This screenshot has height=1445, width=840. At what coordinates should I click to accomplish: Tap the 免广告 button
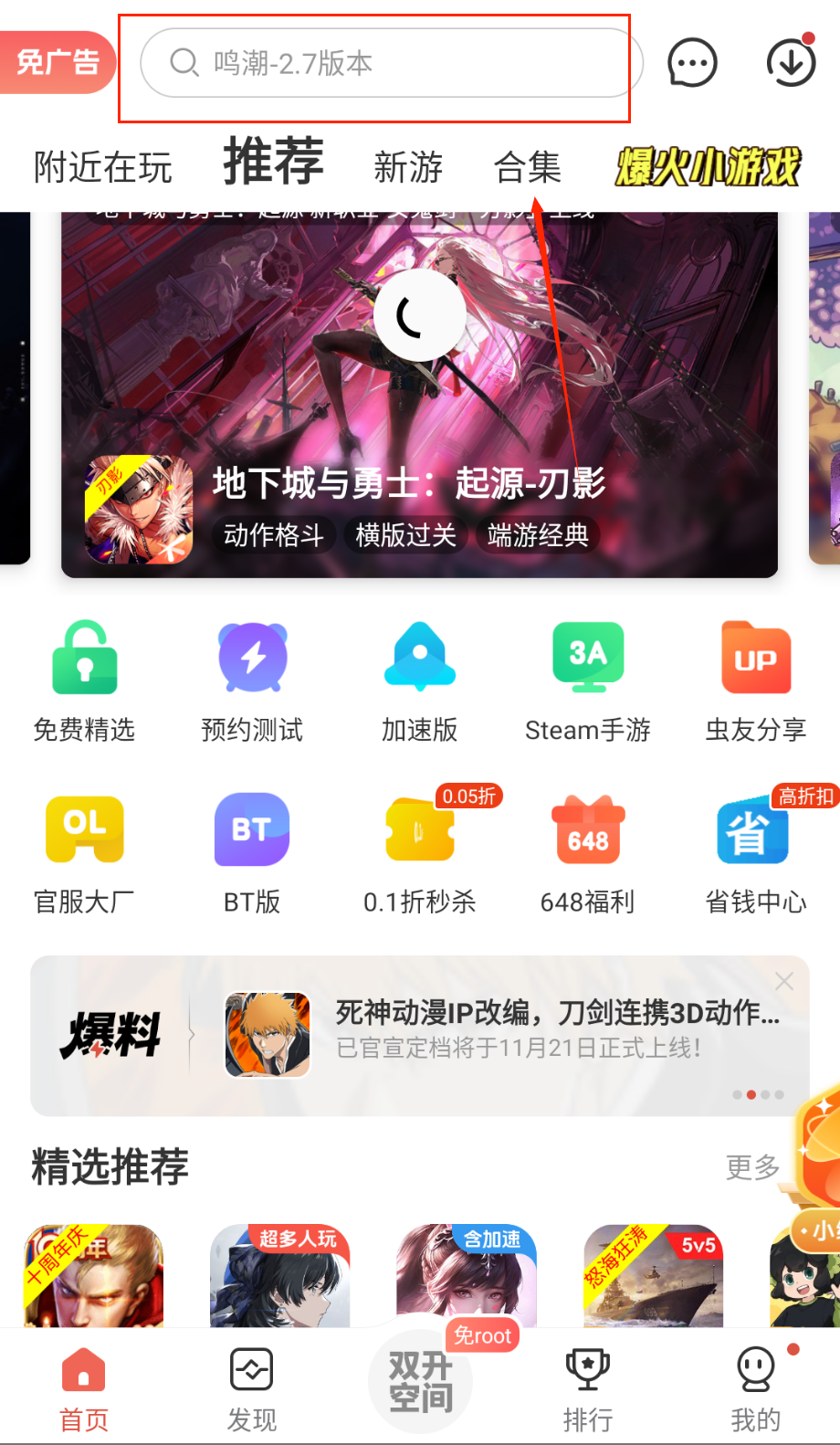(57, 63)
